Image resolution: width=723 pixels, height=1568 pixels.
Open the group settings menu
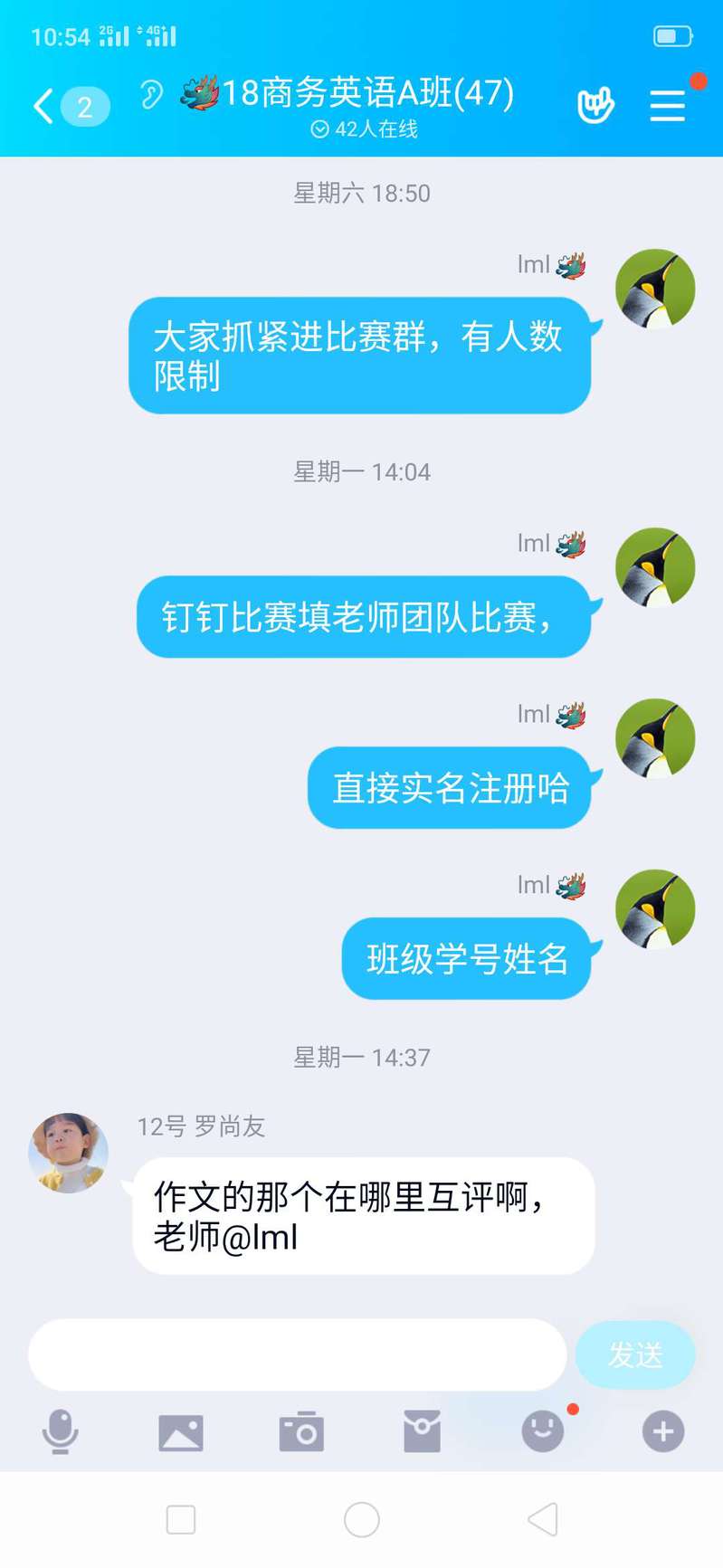[667, 106]
